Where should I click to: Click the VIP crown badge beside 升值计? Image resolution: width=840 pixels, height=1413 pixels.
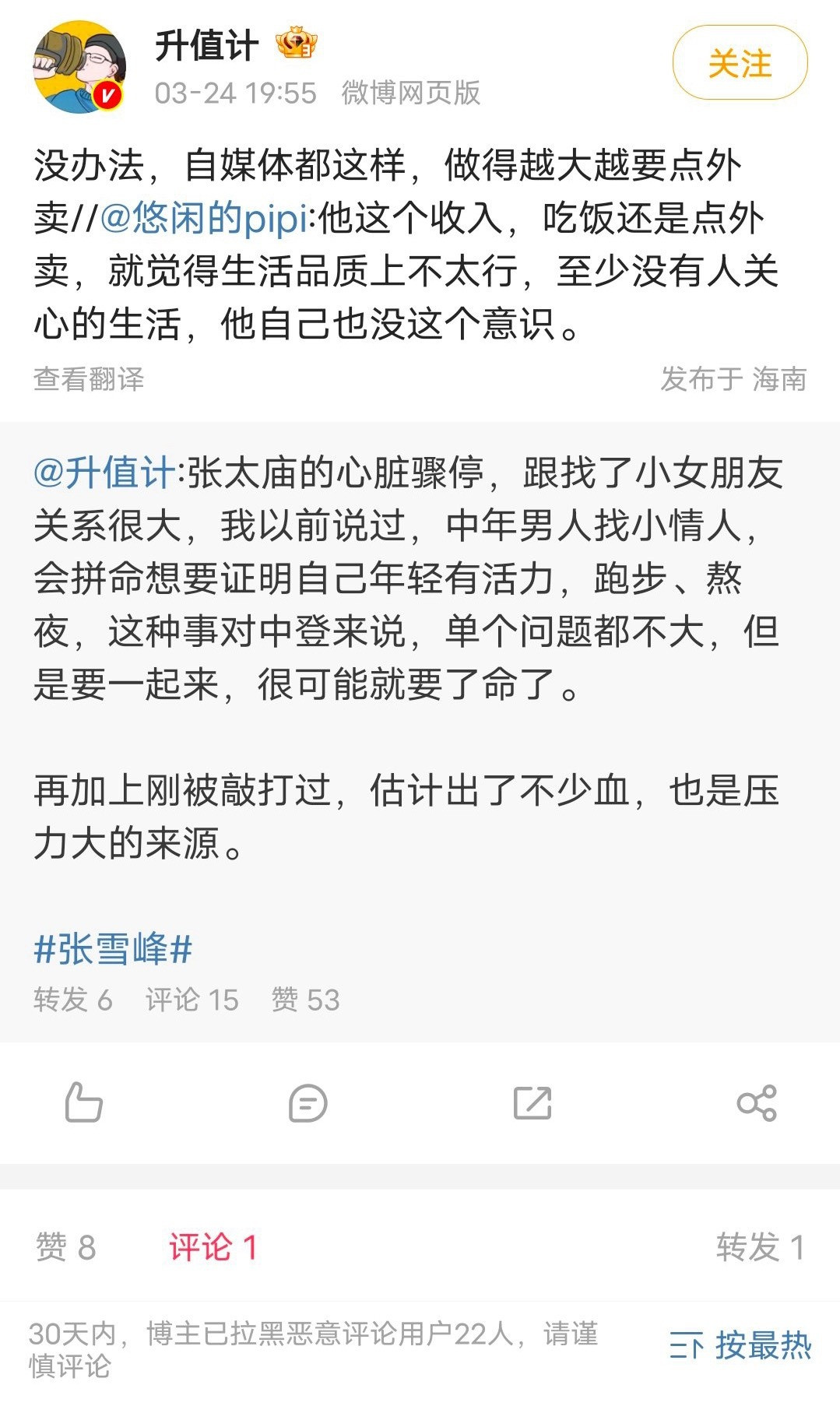(x=297, y=45)
